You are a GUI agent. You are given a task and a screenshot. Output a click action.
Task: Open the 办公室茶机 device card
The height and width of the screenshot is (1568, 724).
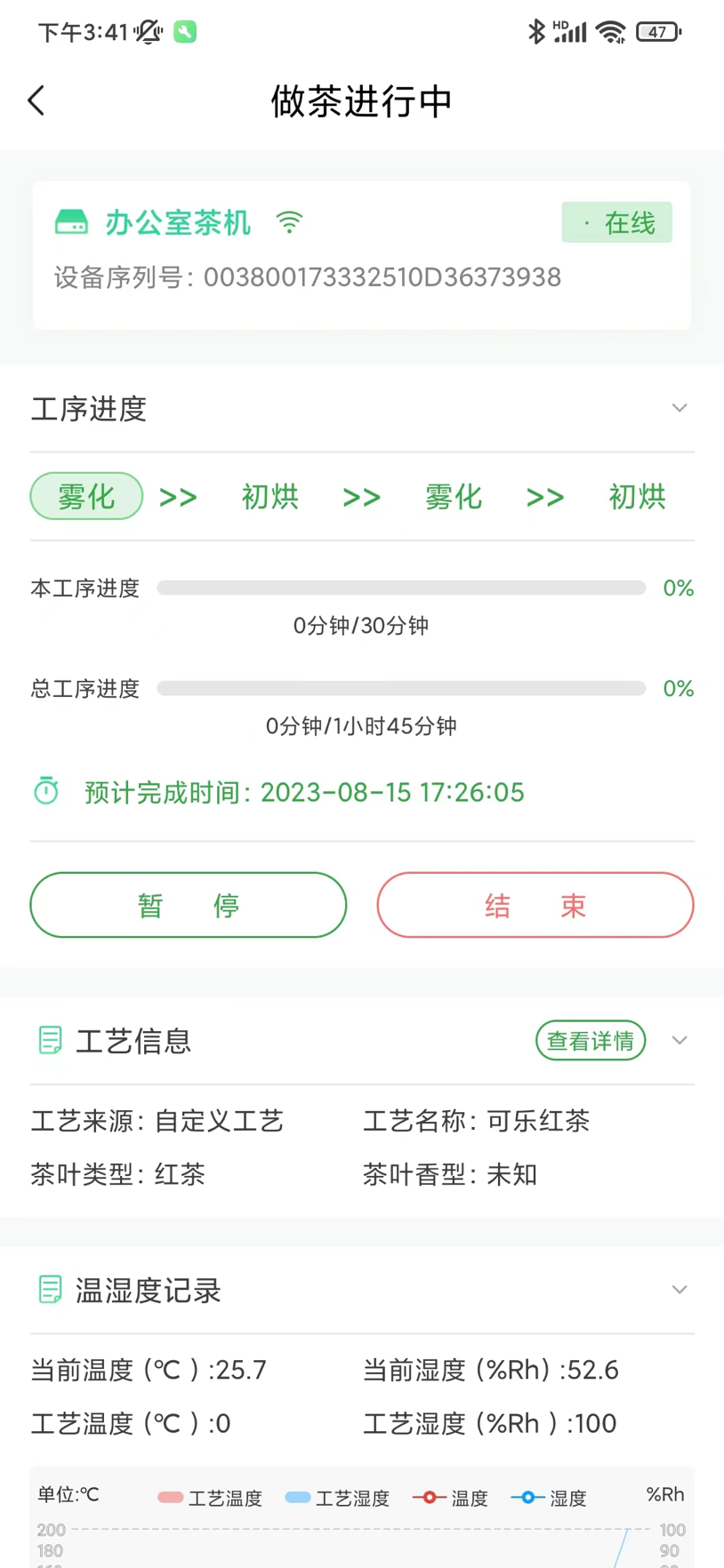pyautogui.click(x=361, y=255)
